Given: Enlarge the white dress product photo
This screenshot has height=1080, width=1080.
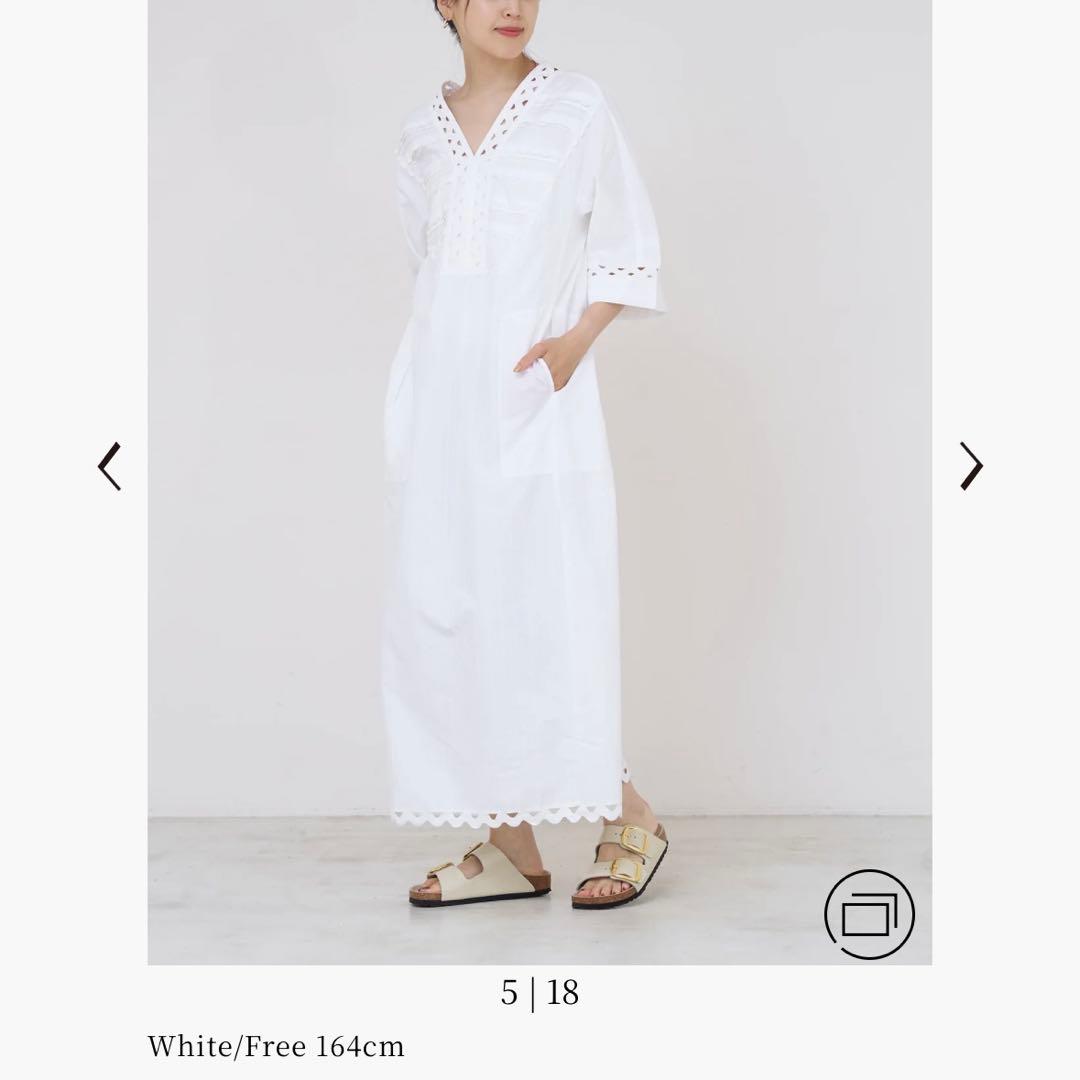Looking at the screenshot, I should coord(539,480).
